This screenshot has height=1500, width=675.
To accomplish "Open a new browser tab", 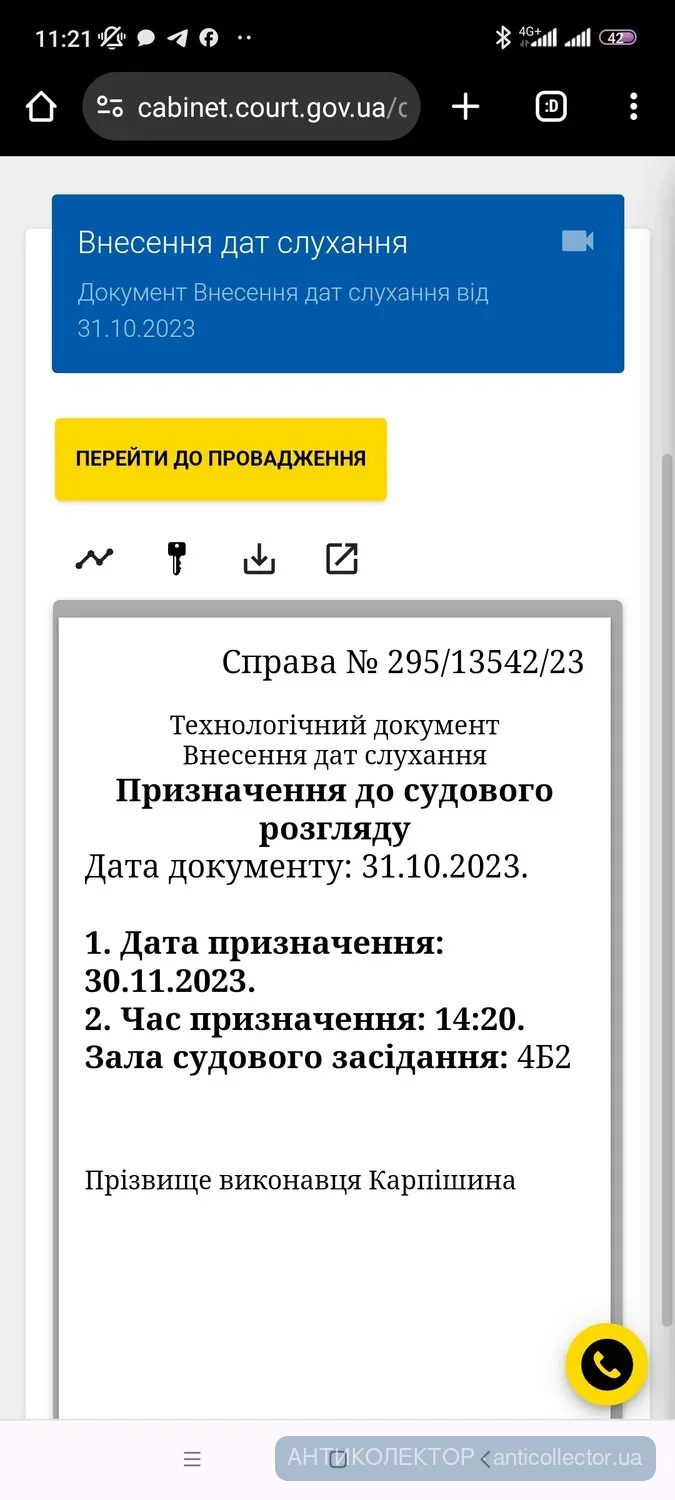I will point(465,107).
